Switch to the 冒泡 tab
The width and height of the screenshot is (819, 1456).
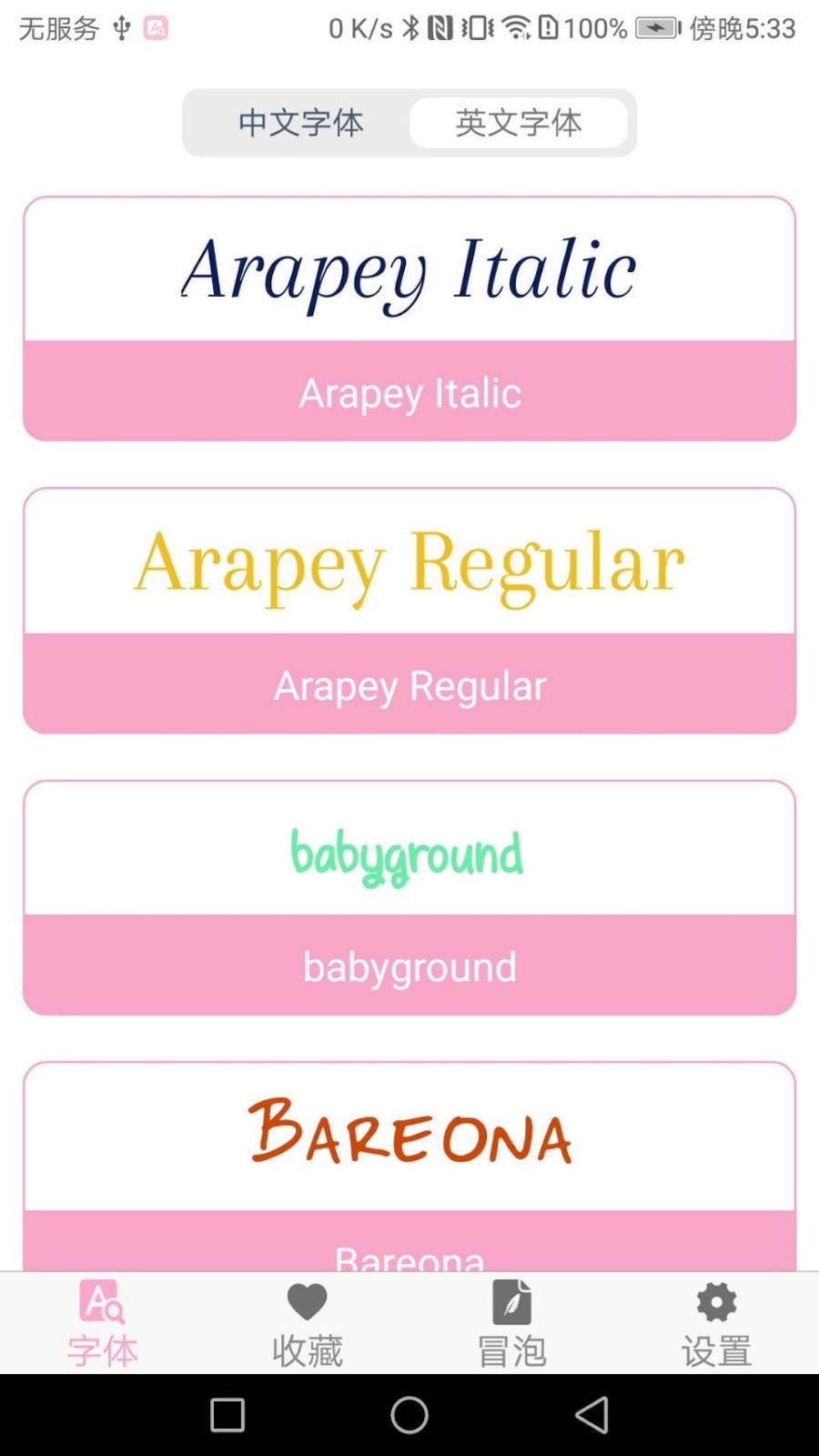tap(511, 1324)
